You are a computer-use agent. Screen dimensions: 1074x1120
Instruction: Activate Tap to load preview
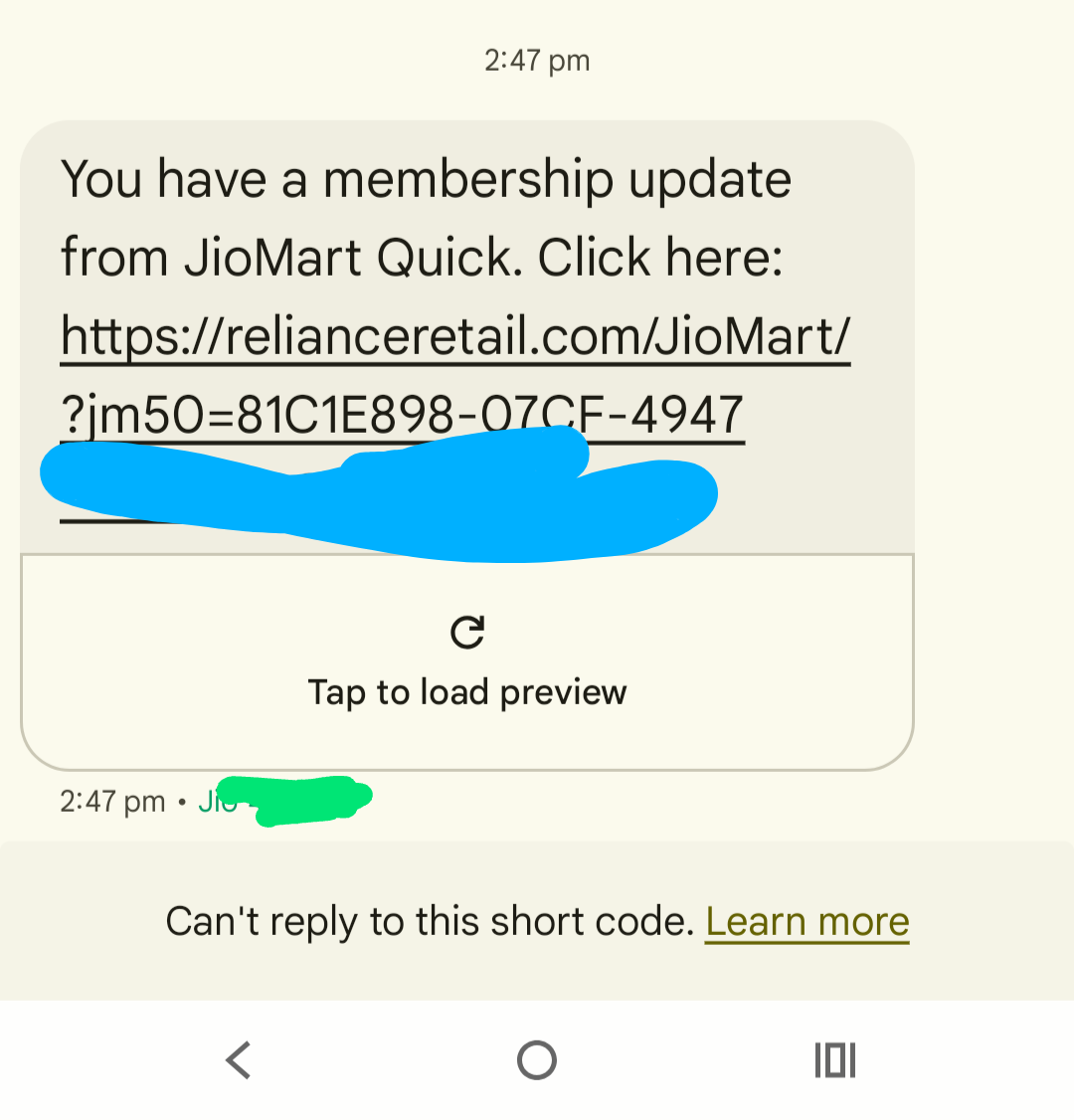coord(465,691)
